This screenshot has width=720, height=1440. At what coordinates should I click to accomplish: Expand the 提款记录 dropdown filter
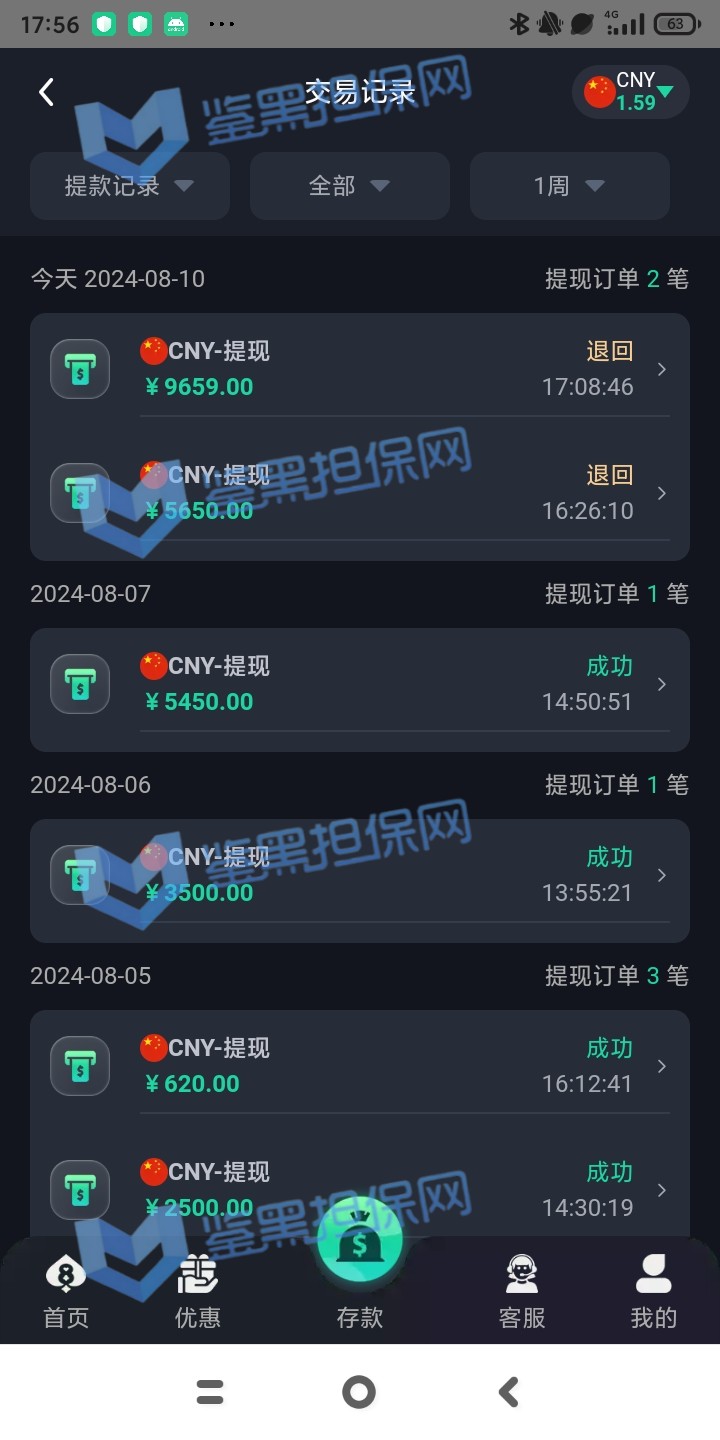tap(130, 186)
